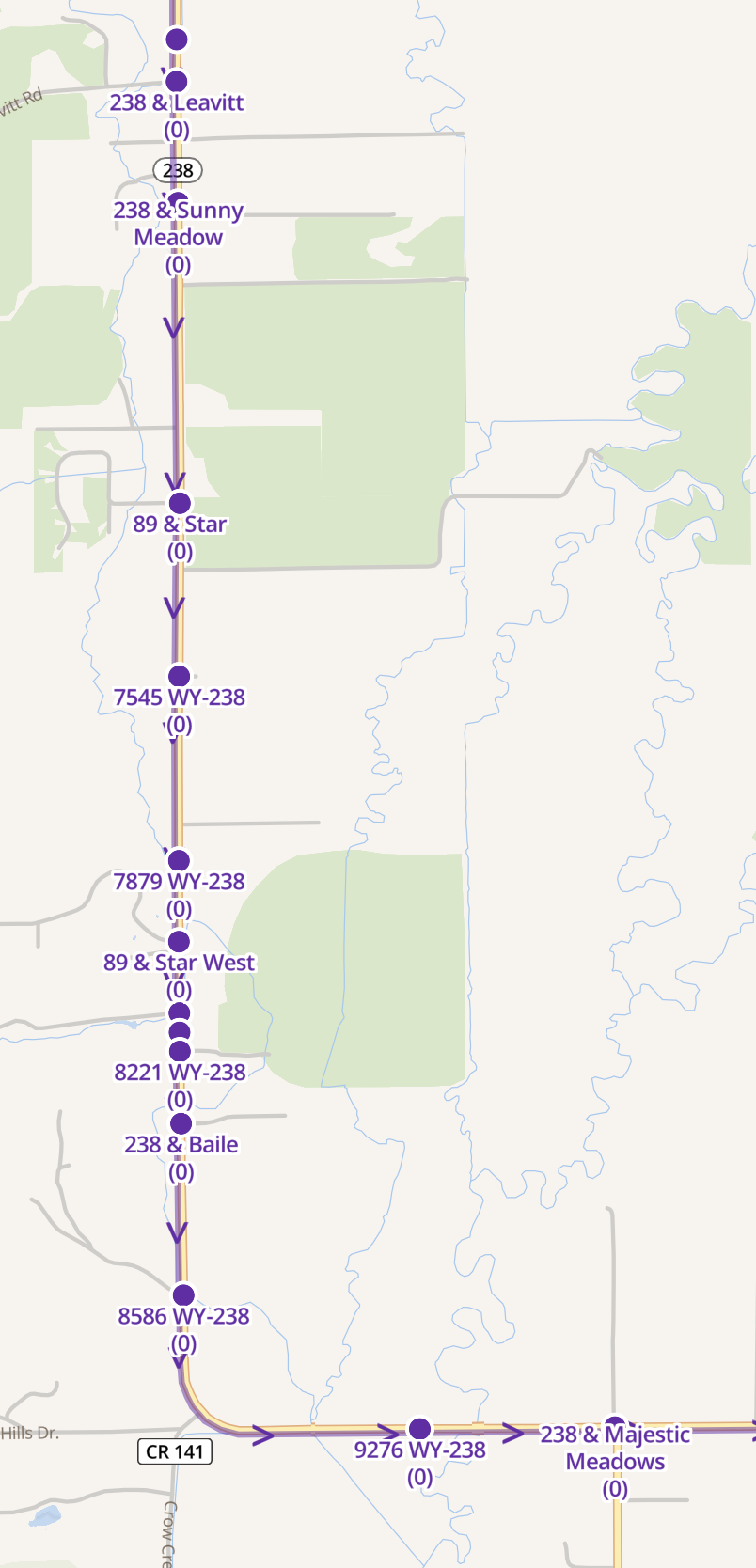Open the 8586 WY-238 stop marker

[x=183, y=1294]
